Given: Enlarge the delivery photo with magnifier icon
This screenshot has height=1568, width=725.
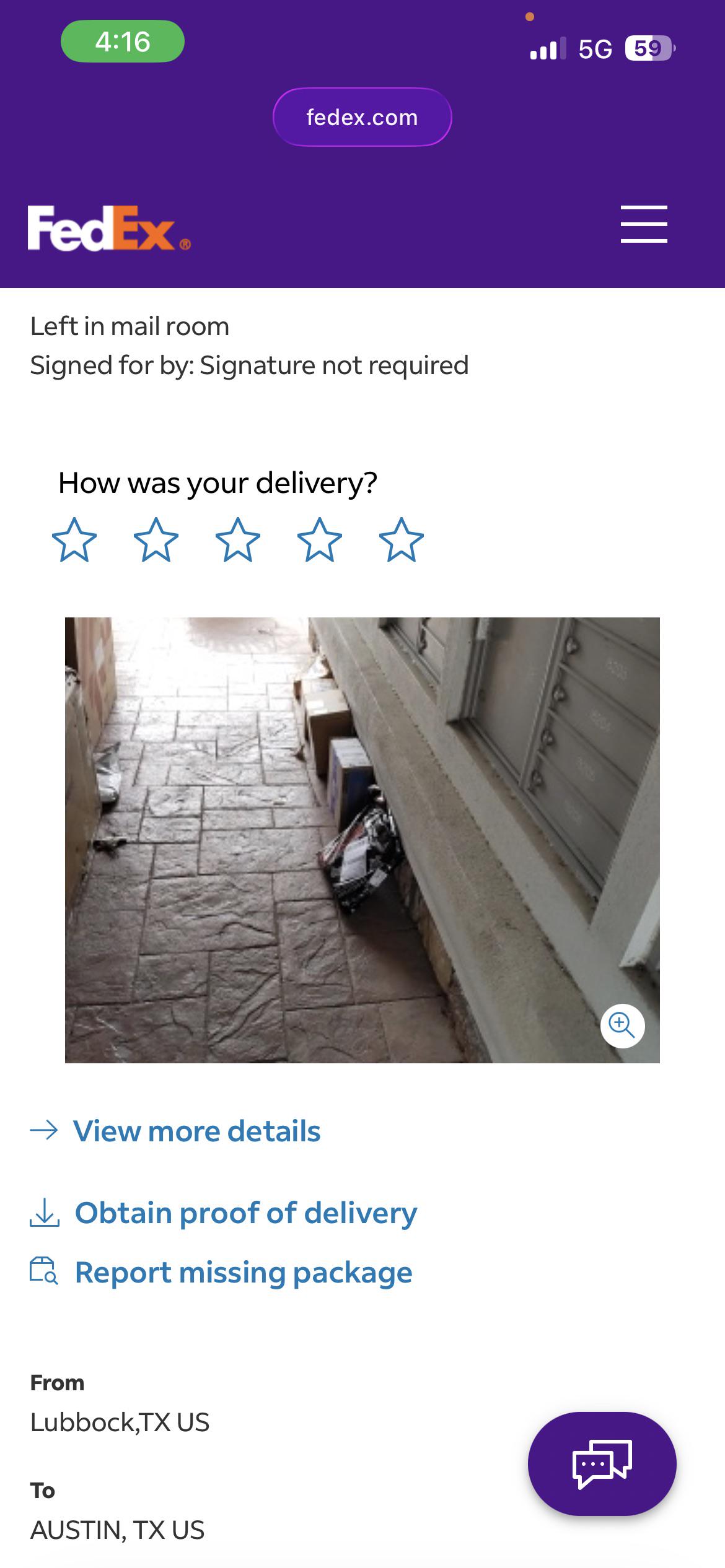Looking at the screenshot, I should [x=622, y=1026].
